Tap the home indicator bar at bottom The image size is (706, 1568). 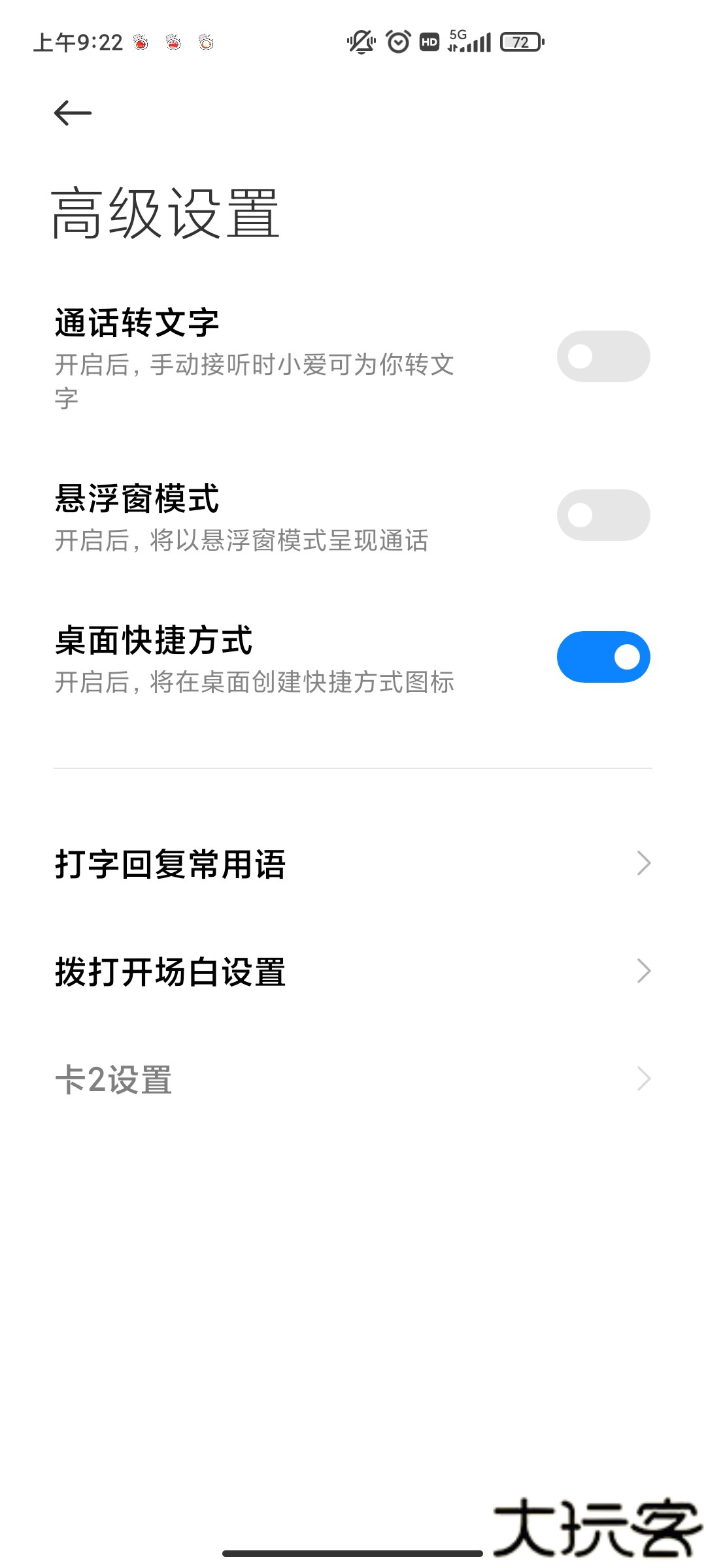(353, 1551)
